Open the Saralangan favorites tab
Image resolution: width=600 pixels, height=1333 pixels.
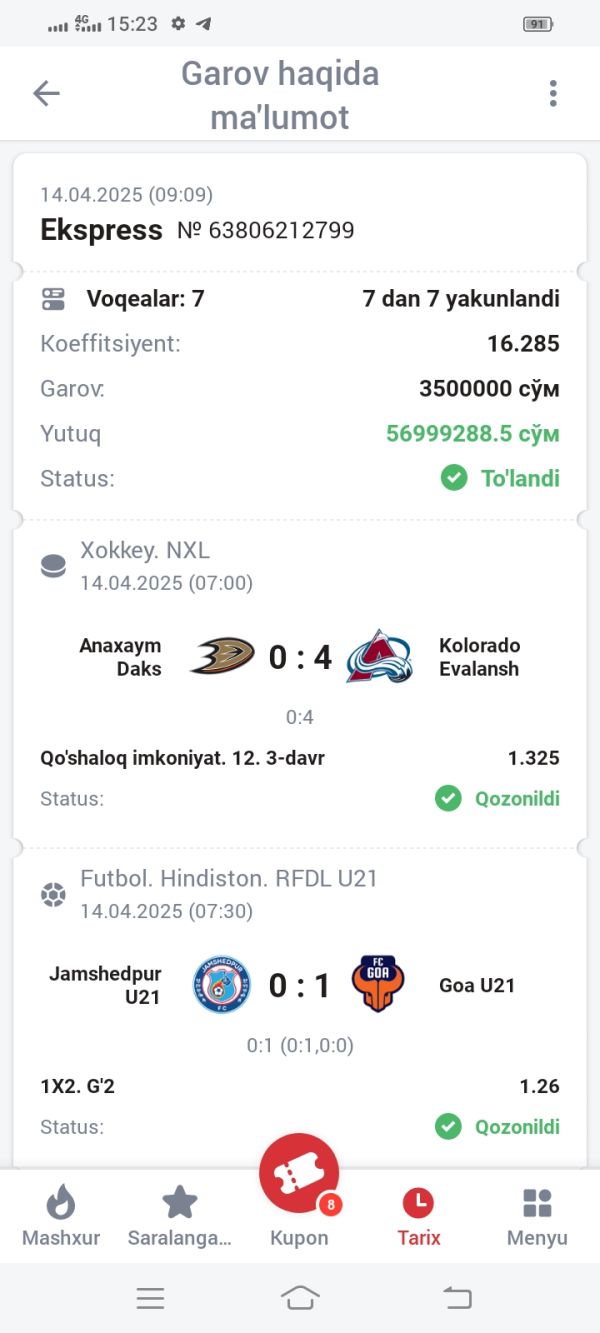180,1216
